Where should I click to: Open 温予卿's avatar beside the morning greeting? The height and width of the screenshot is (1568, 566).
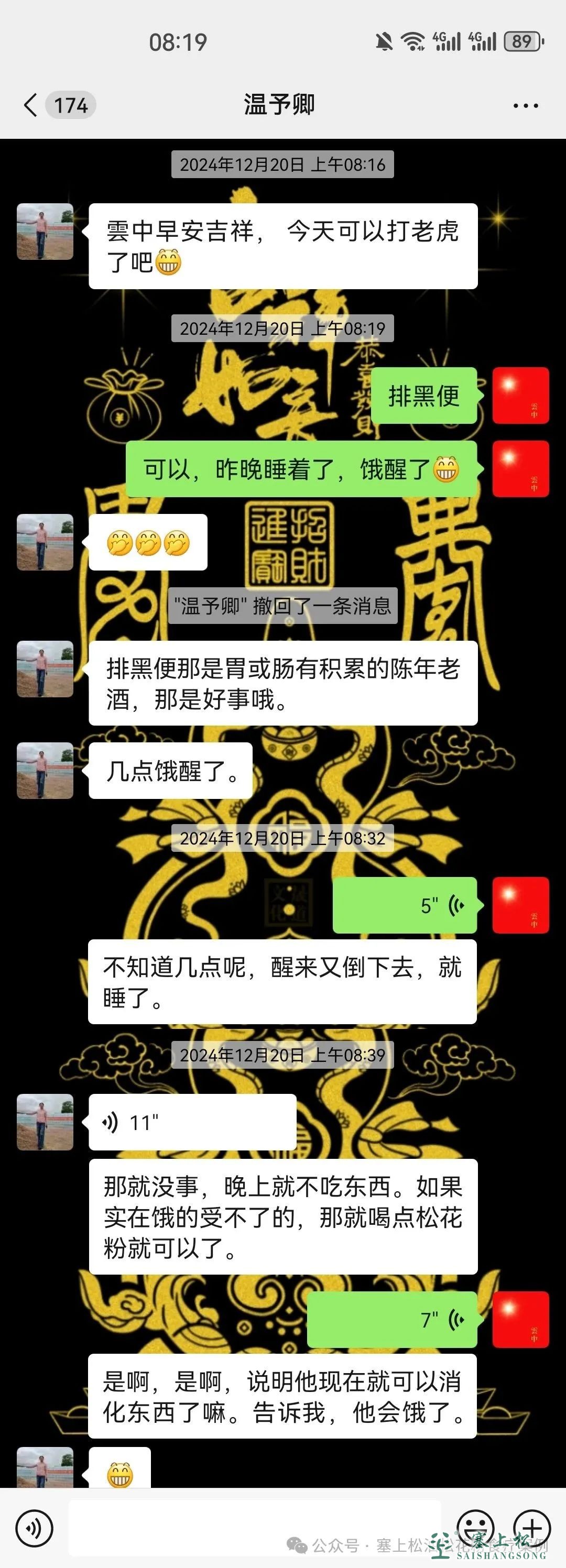45,232
